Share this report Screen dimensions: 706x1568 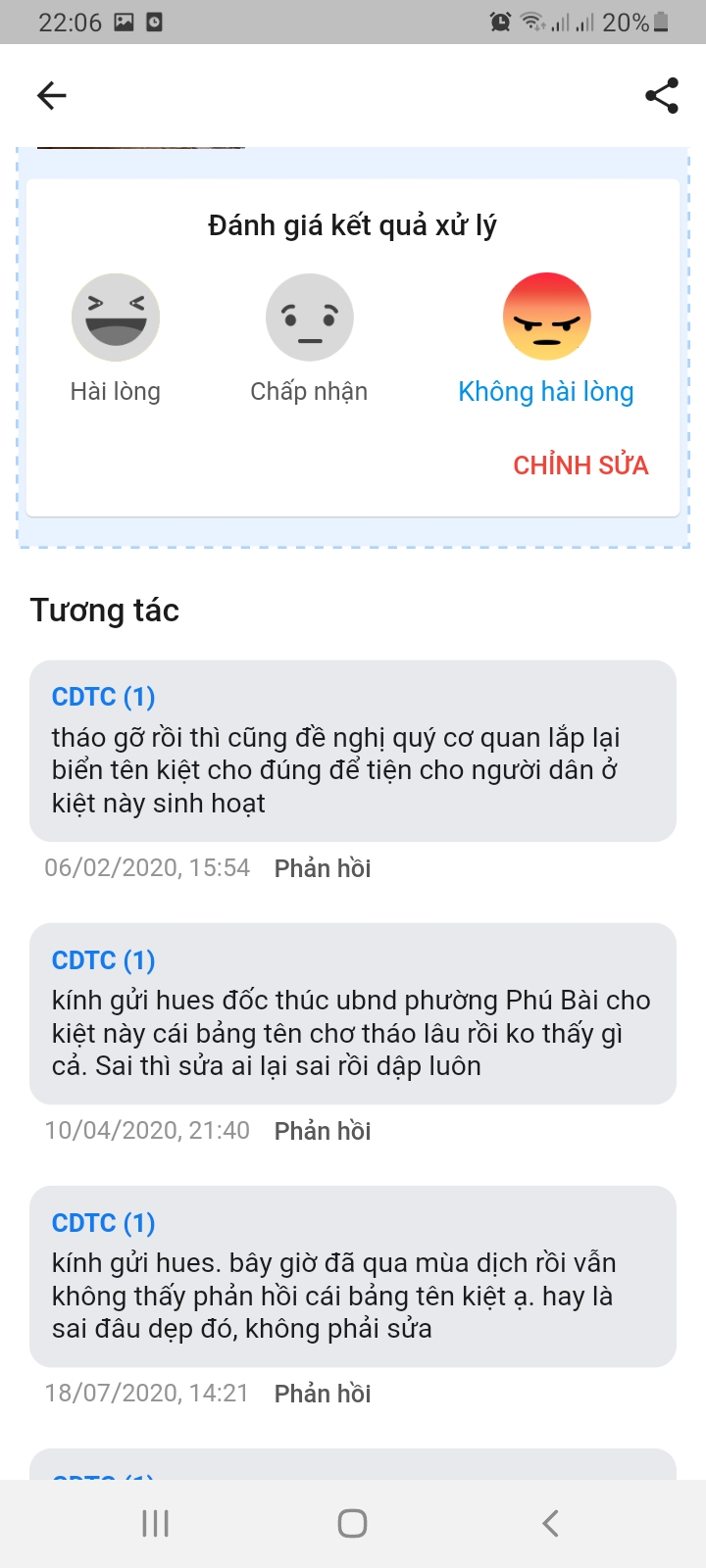pyautogui.click(x=662, y=95)
